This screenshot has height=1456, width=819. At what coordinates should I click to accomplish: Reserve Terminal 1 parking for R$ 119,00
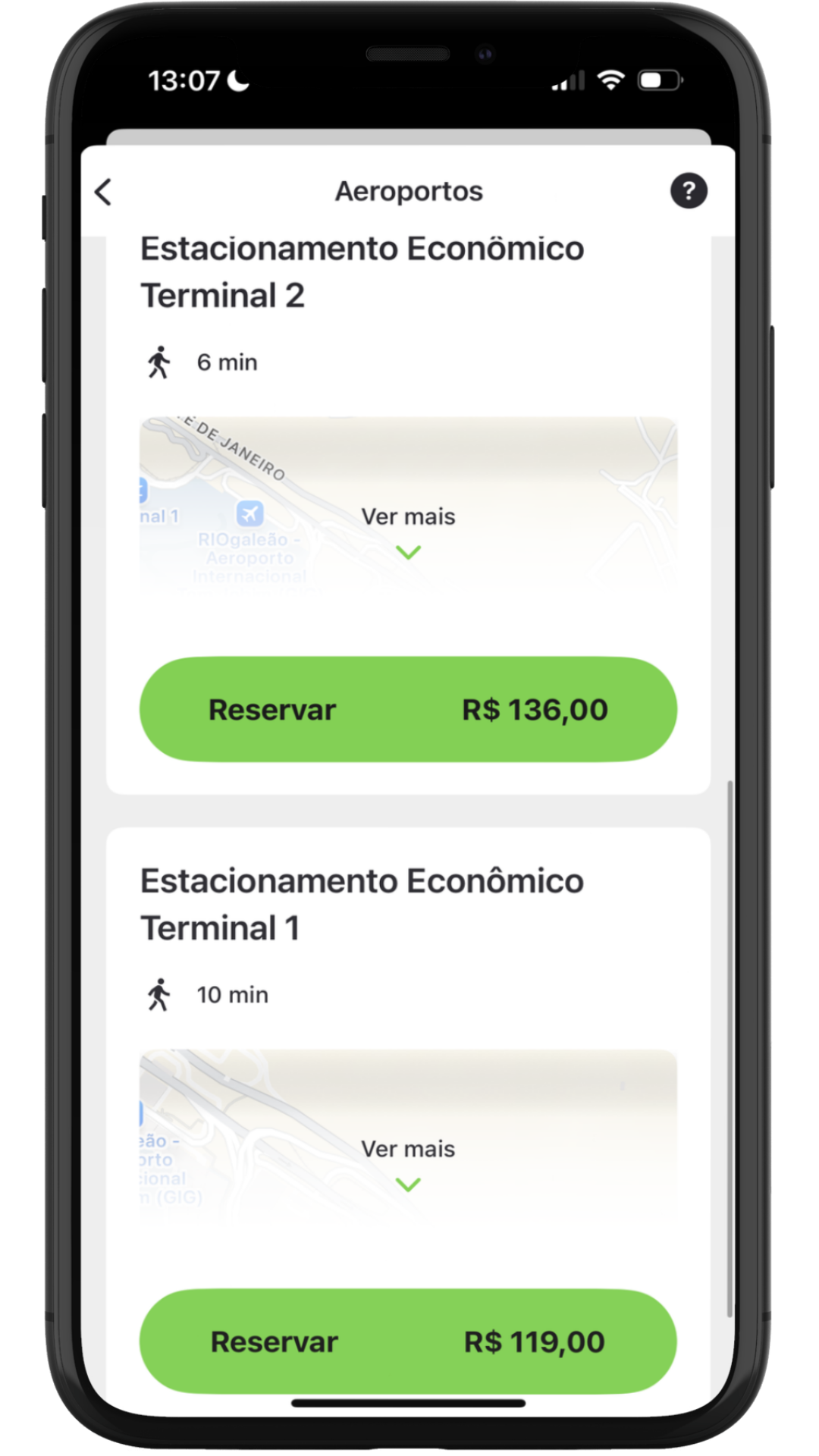[x=408, y=1341]
